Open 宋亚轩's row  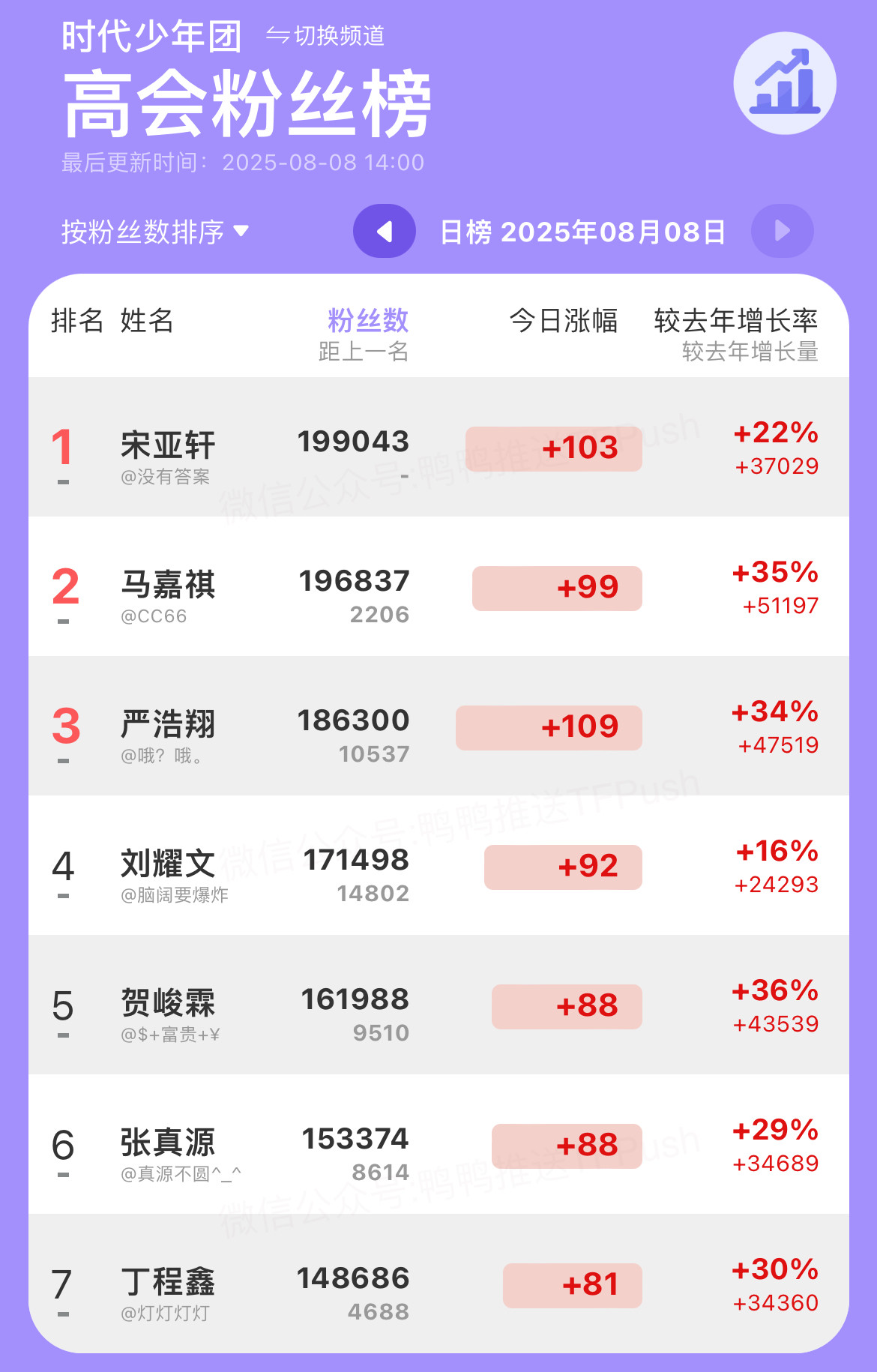tap(438, 447)
